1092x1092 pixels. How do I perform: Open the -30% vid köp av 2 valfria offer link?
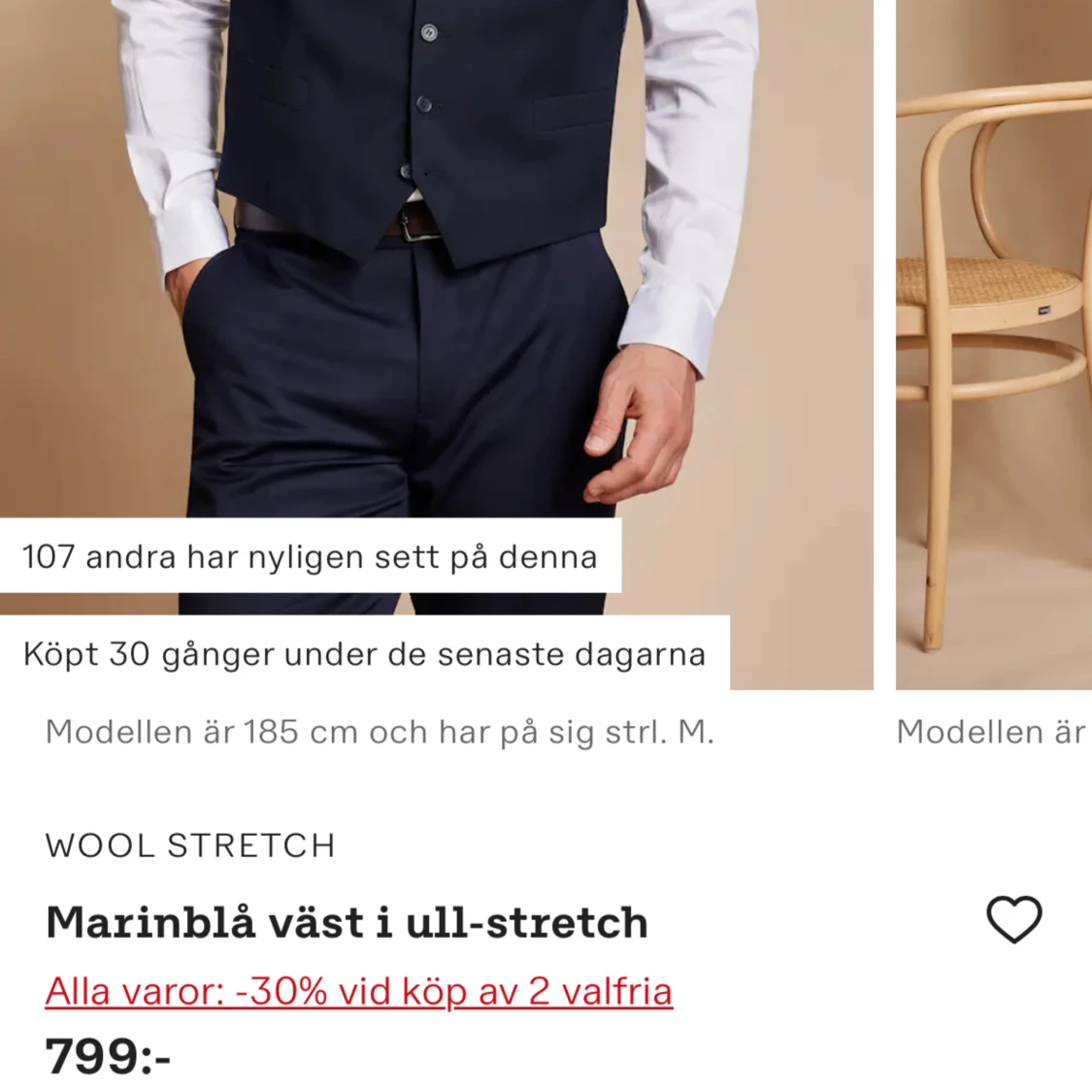pos(358,992)
